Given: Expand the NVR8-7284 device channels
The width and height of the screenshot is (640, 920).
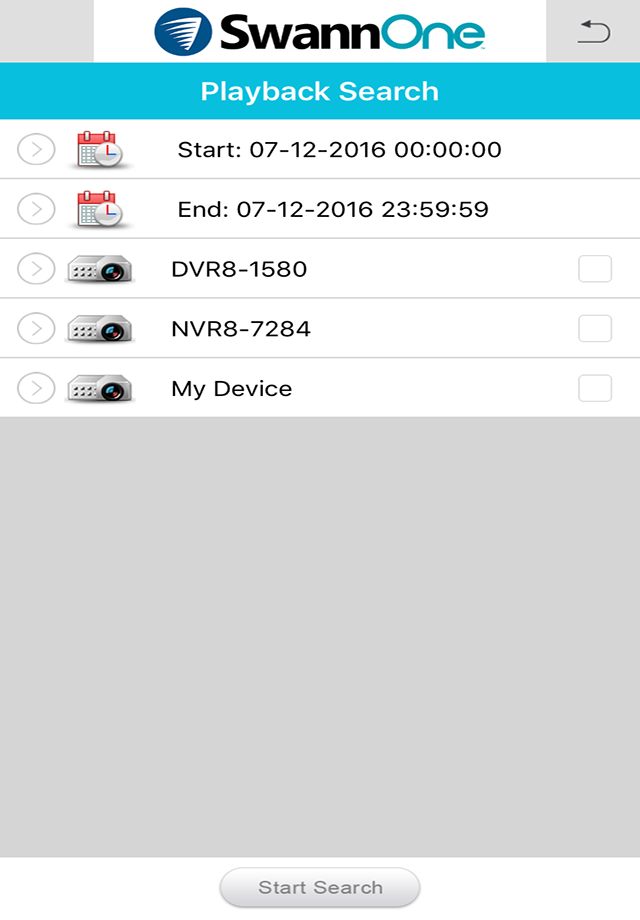Looking at the screenshot, I should 37,328.
